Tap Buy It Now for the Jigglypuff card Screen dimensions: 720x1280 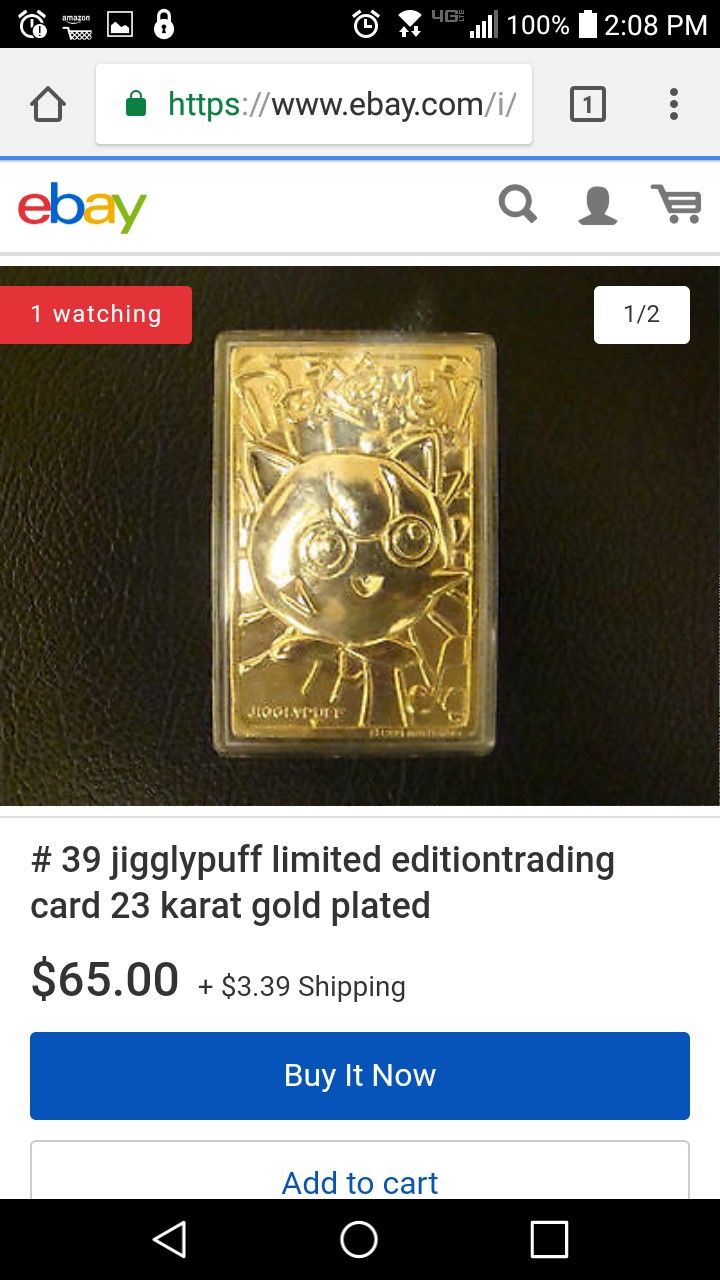360,1075
